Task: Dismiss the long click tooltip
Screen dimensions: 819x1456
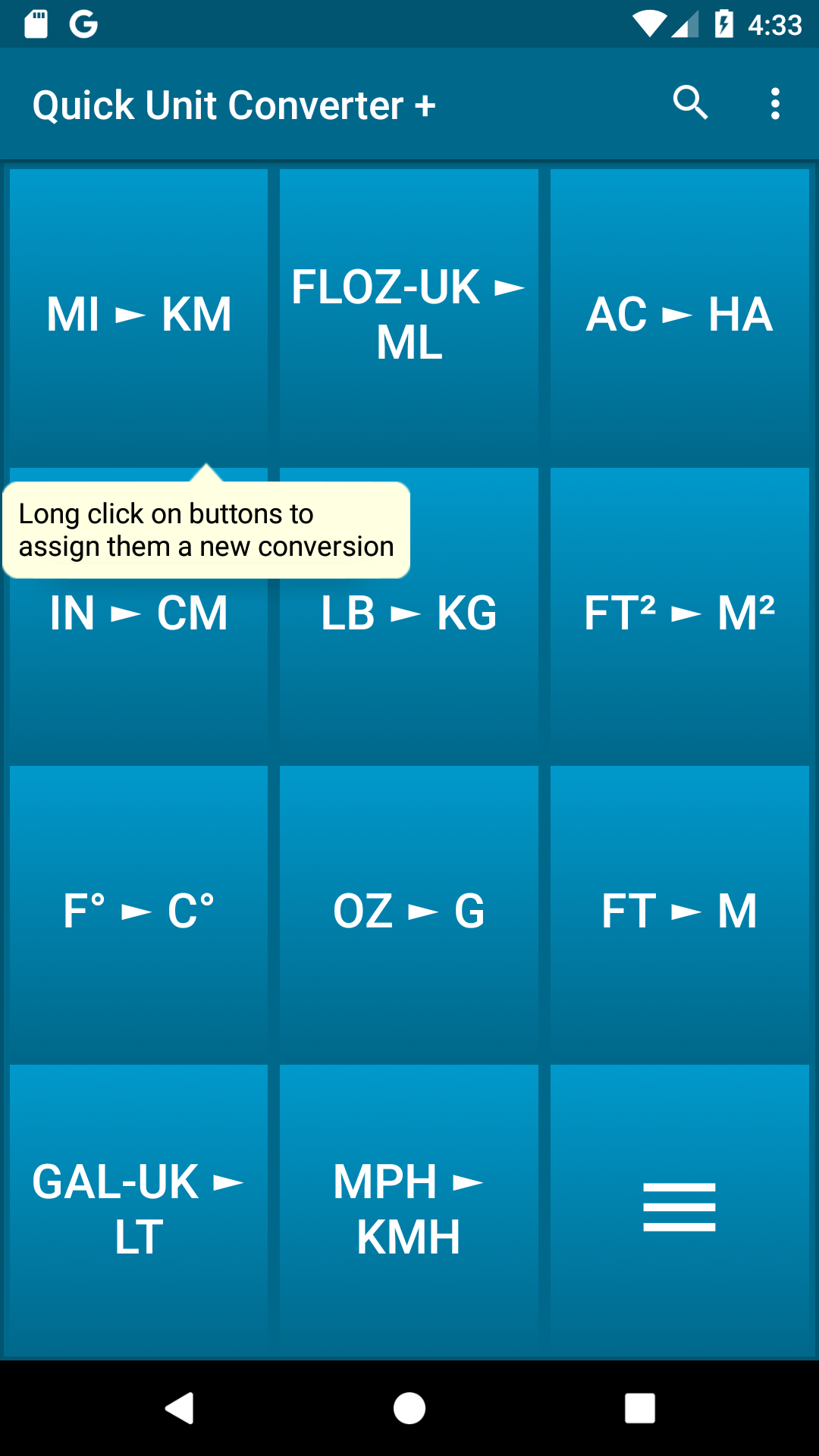Action: click(x=206, y=529)
